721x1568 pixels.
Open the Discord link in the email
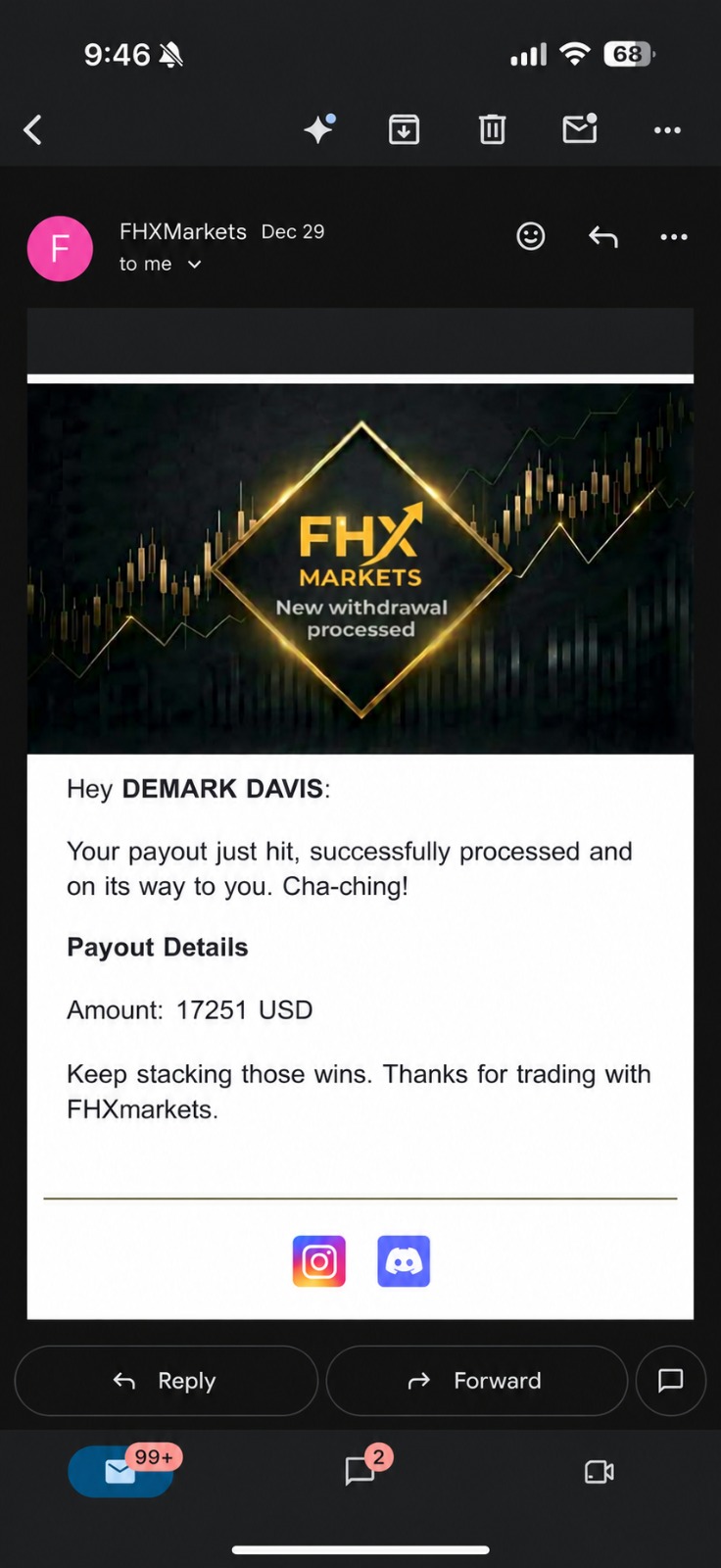click(x=404, y=1260)
